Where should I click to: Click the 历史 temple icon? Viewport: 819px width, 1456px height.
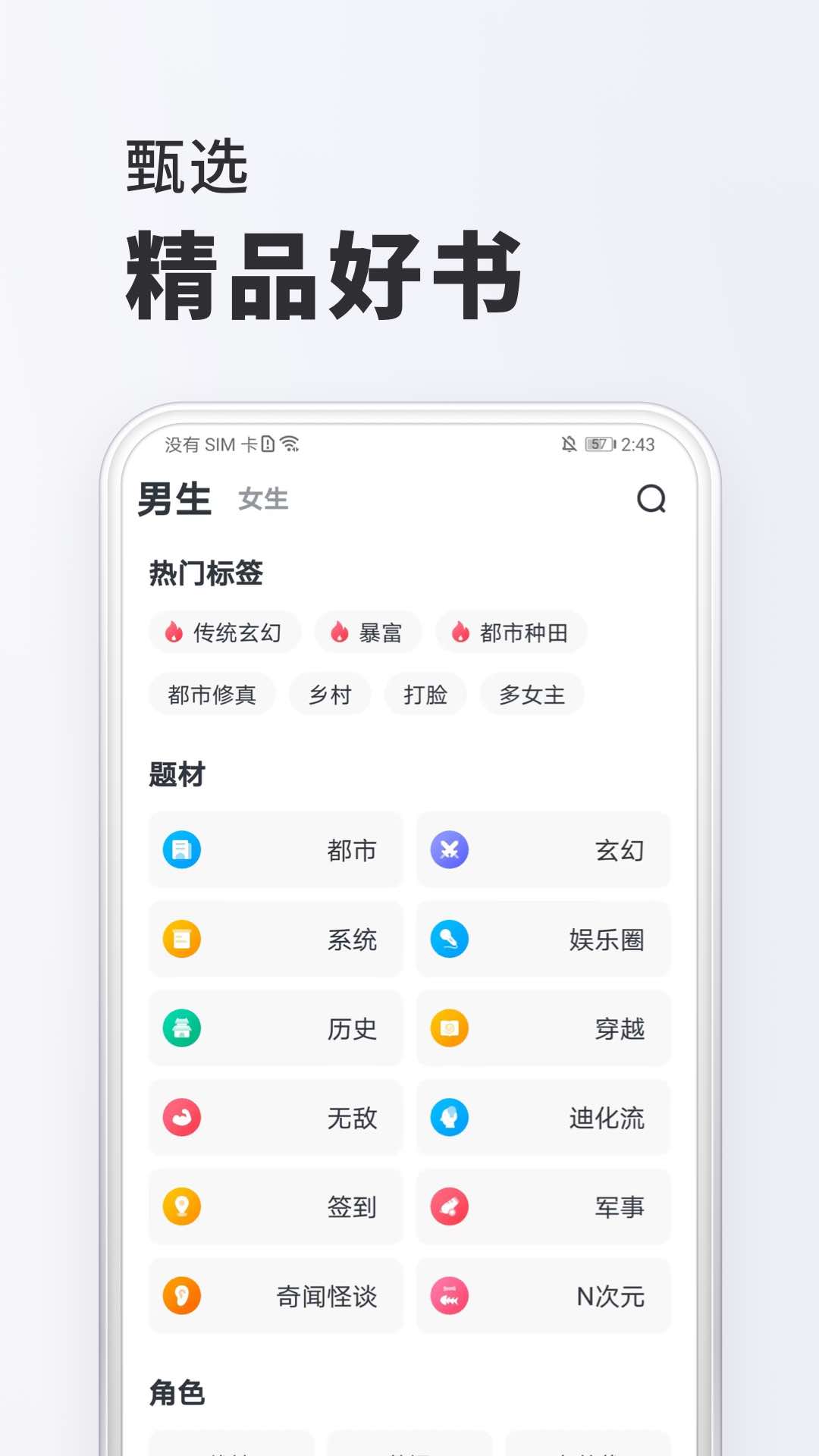click(181, 1030)
